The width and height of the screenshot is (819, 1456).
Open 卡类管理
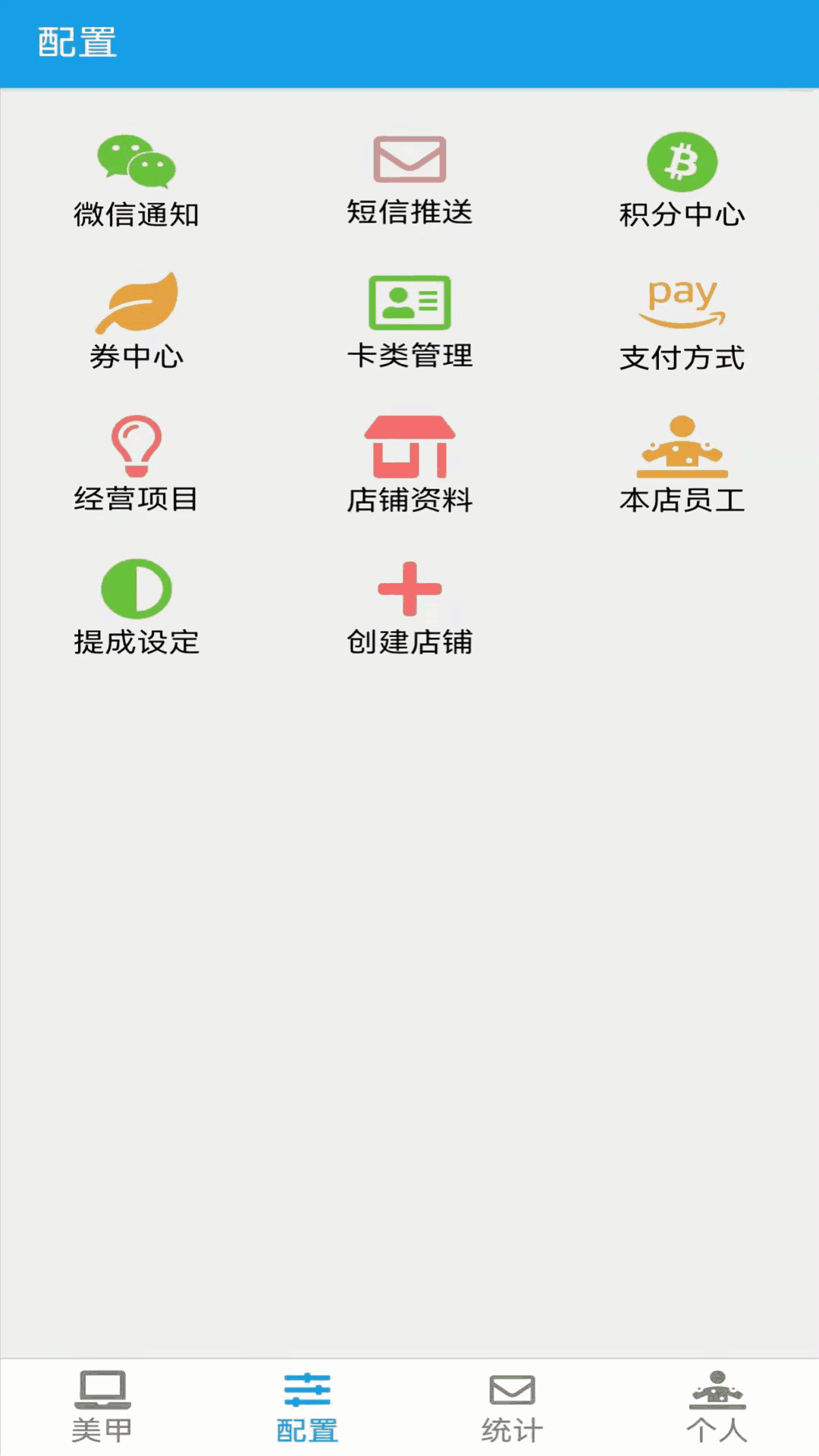(x=409, y=322)
